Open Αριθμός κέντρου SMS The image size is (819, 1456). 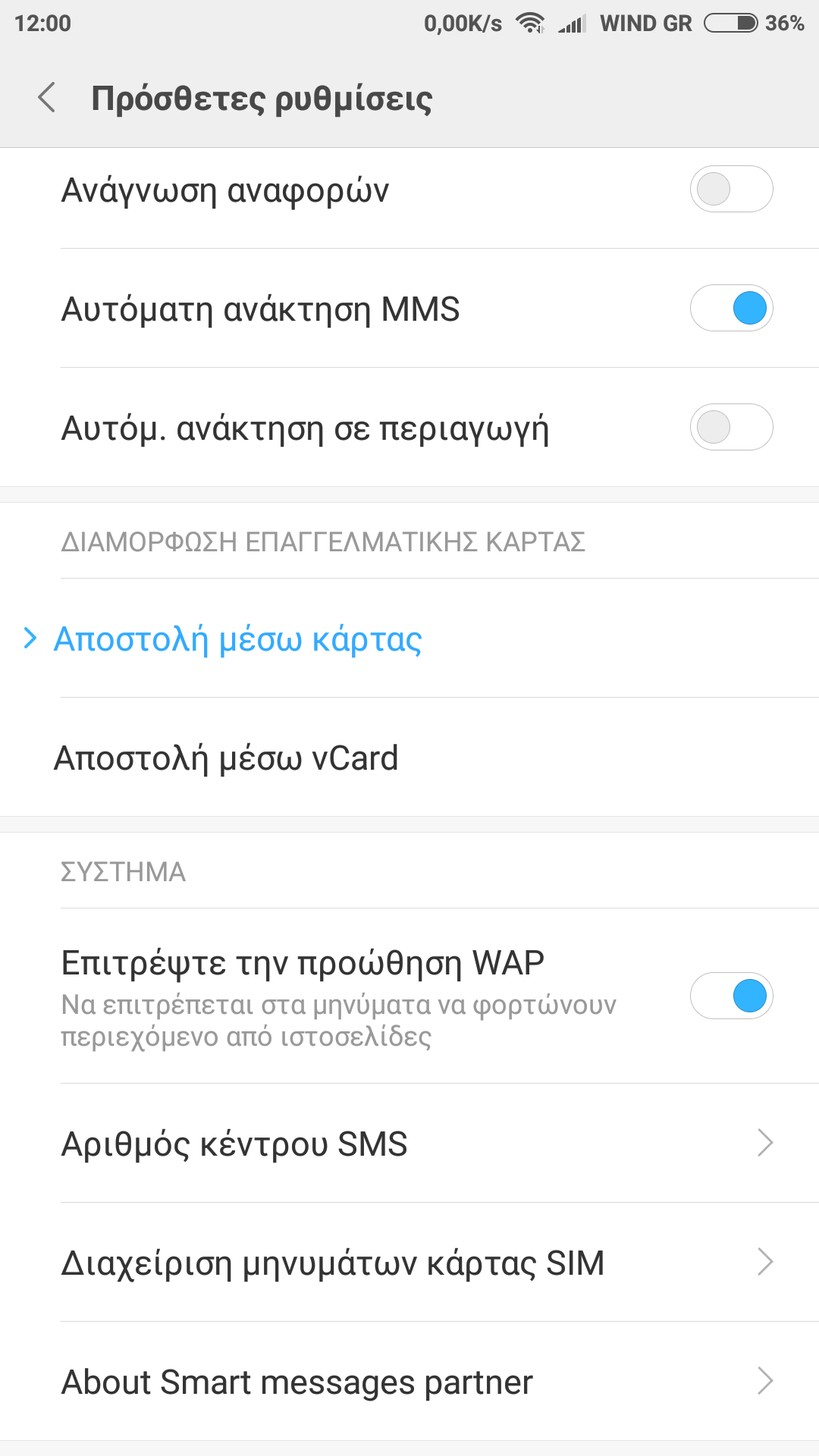pos(409,1144)
